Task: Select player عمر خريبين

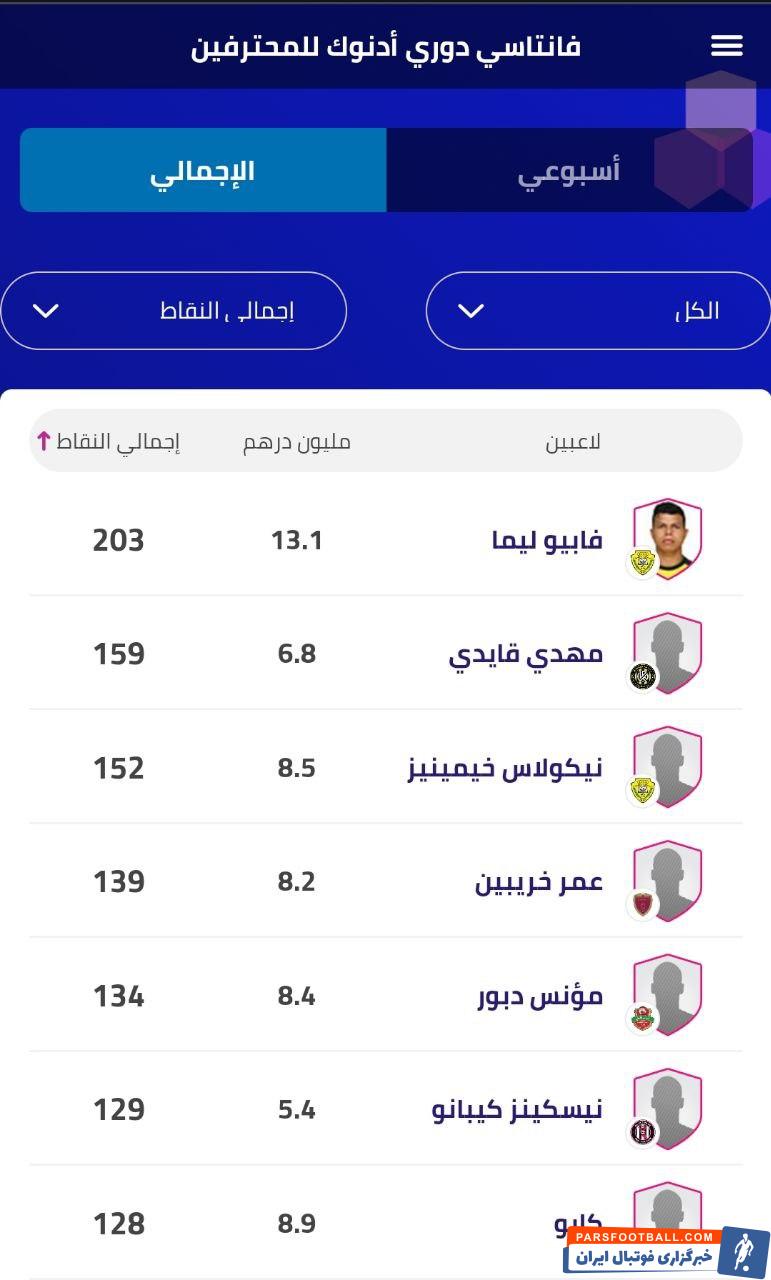Action: pos(538,882)
